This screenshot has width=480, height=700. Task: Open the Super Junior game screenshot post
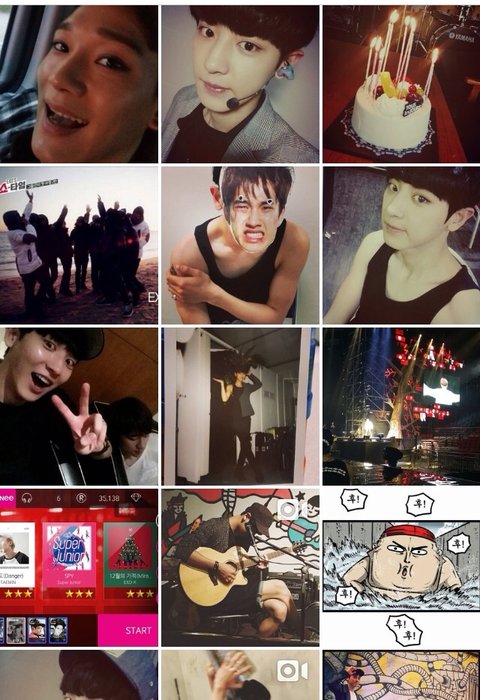pos(79,567)
